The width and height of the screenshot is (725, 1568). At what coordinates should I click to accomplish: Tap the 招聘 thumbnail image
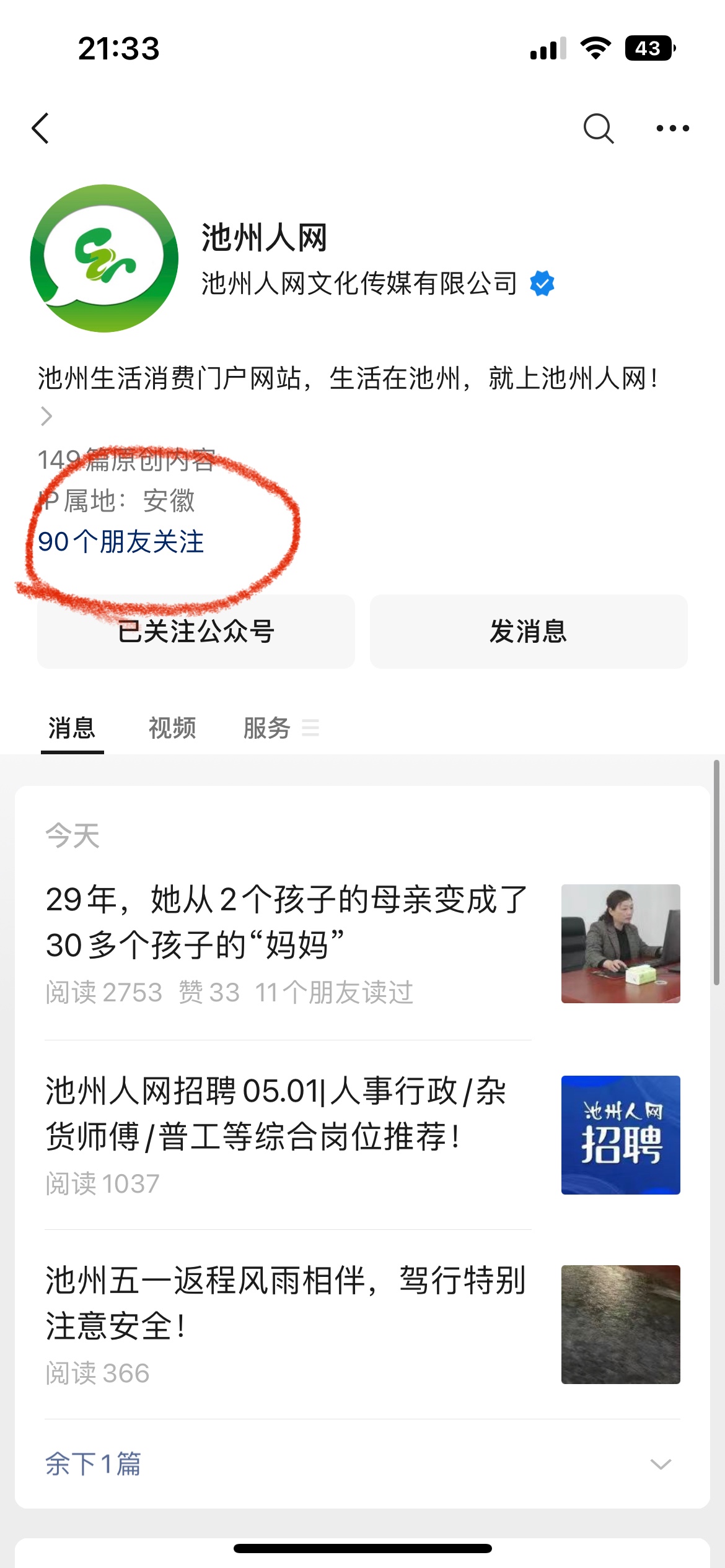click(x=620, y=1135)
